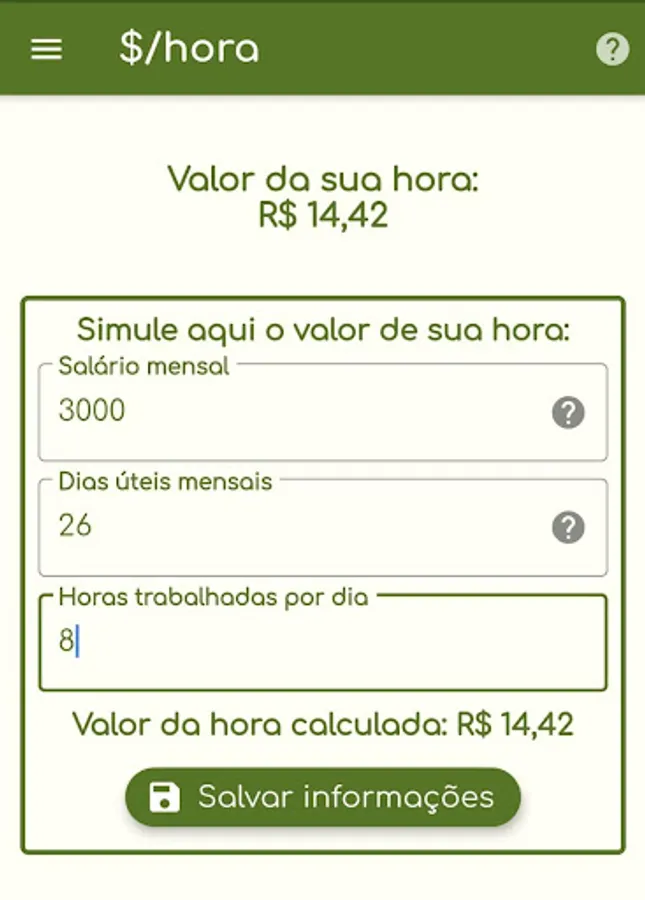Focus the Horas trabalhadas por dia field

322,643
